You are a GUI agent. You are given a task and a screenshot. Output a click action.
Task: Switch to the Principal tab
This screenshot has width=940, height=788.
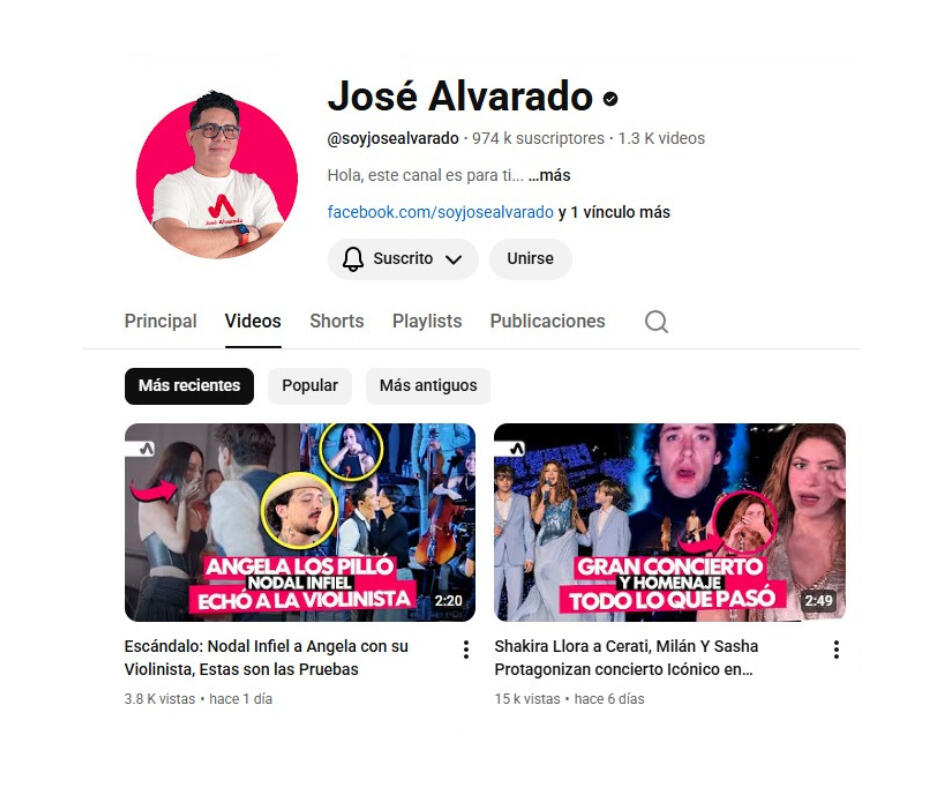(160, 321)
